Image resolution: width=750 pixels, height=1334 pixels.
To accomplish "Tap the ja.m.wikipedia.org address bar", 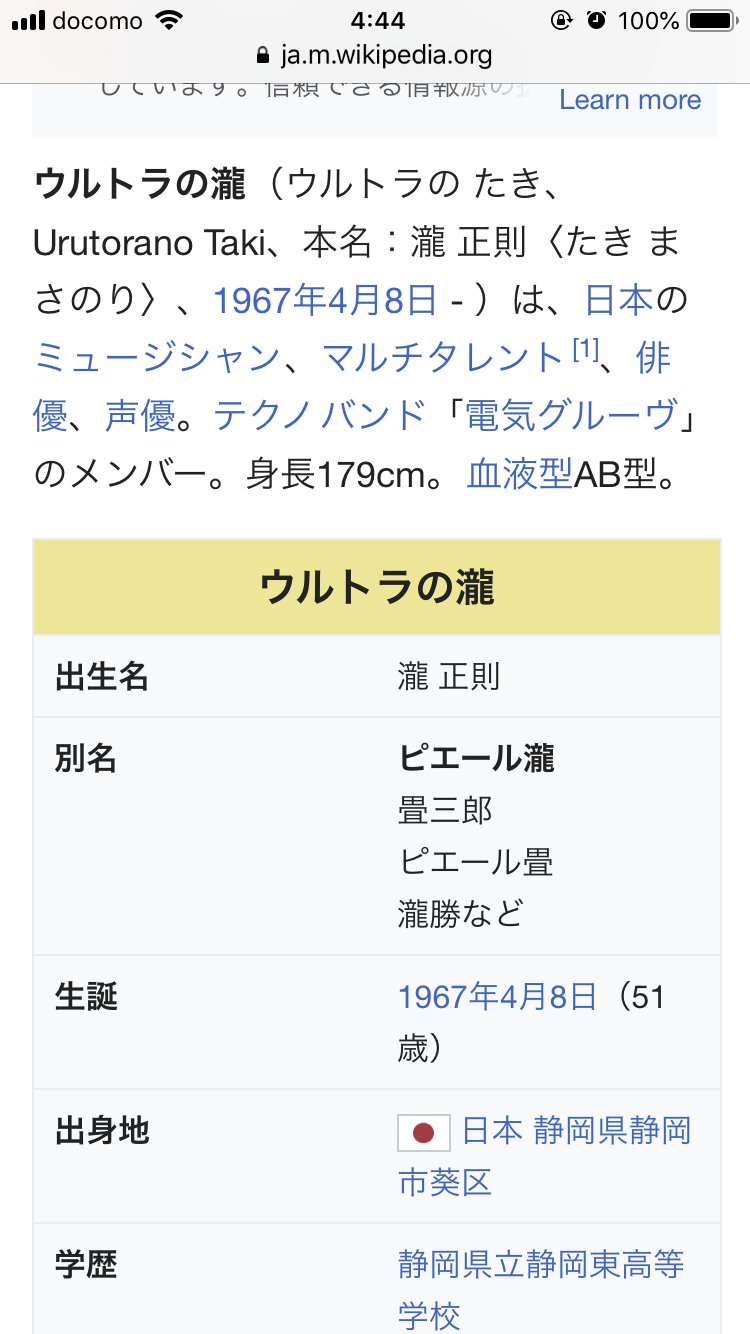I will tap(375, 55).
